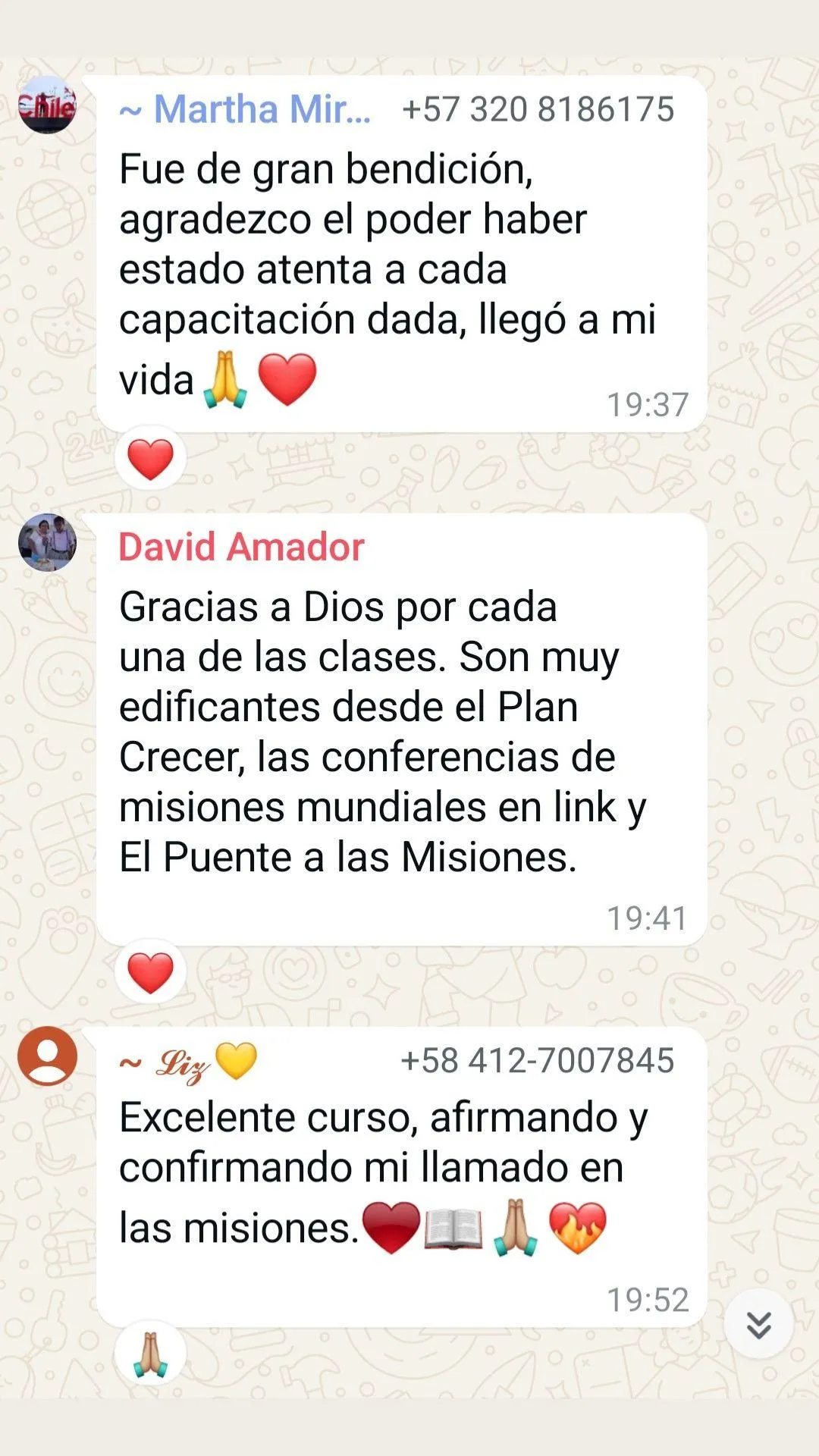
Task: Open the praying hands reaction under Liz's message
Action: 150,1354
